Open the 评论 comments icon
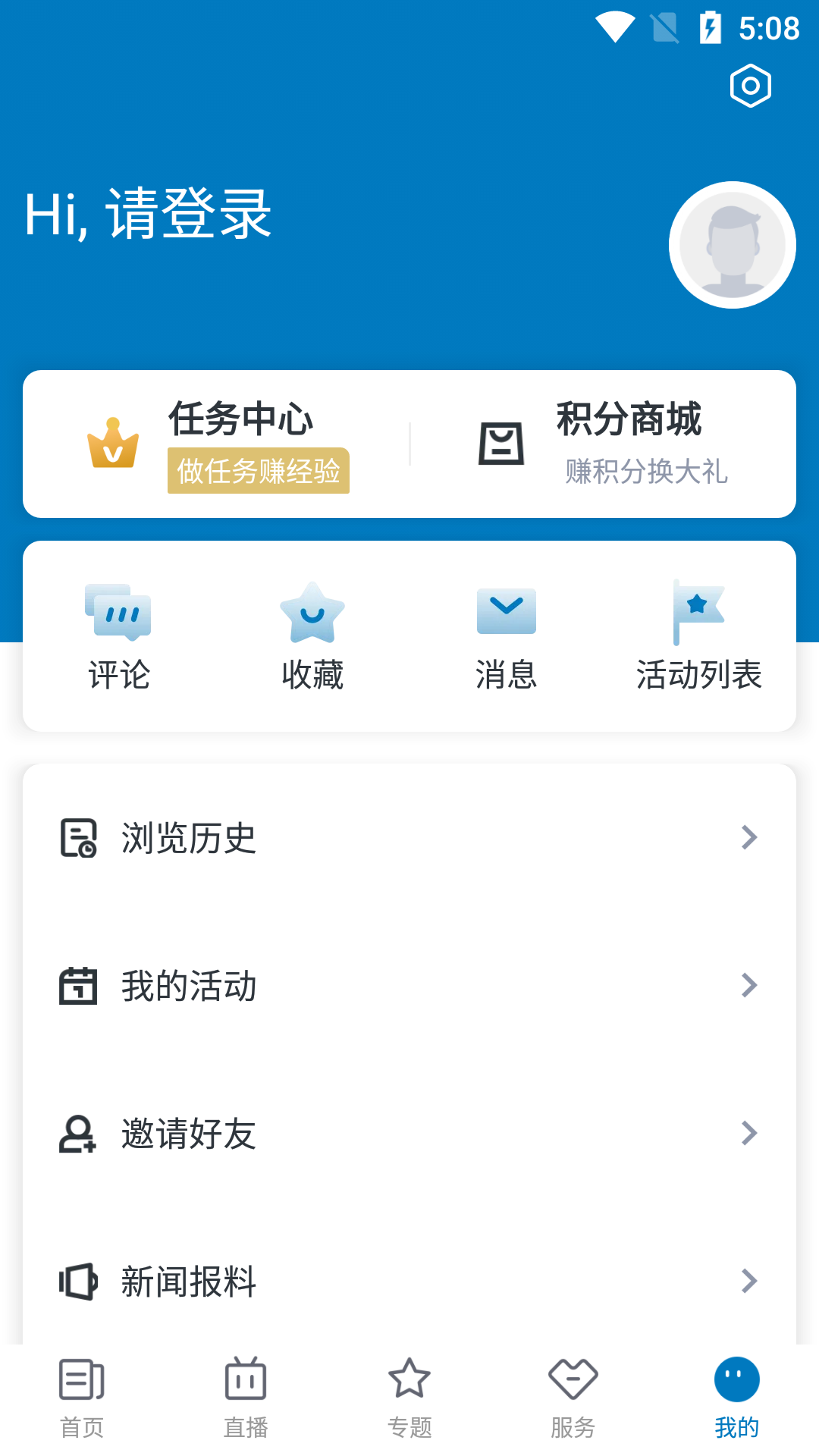Screen dimensions: 819x1456 pos(118,611)
